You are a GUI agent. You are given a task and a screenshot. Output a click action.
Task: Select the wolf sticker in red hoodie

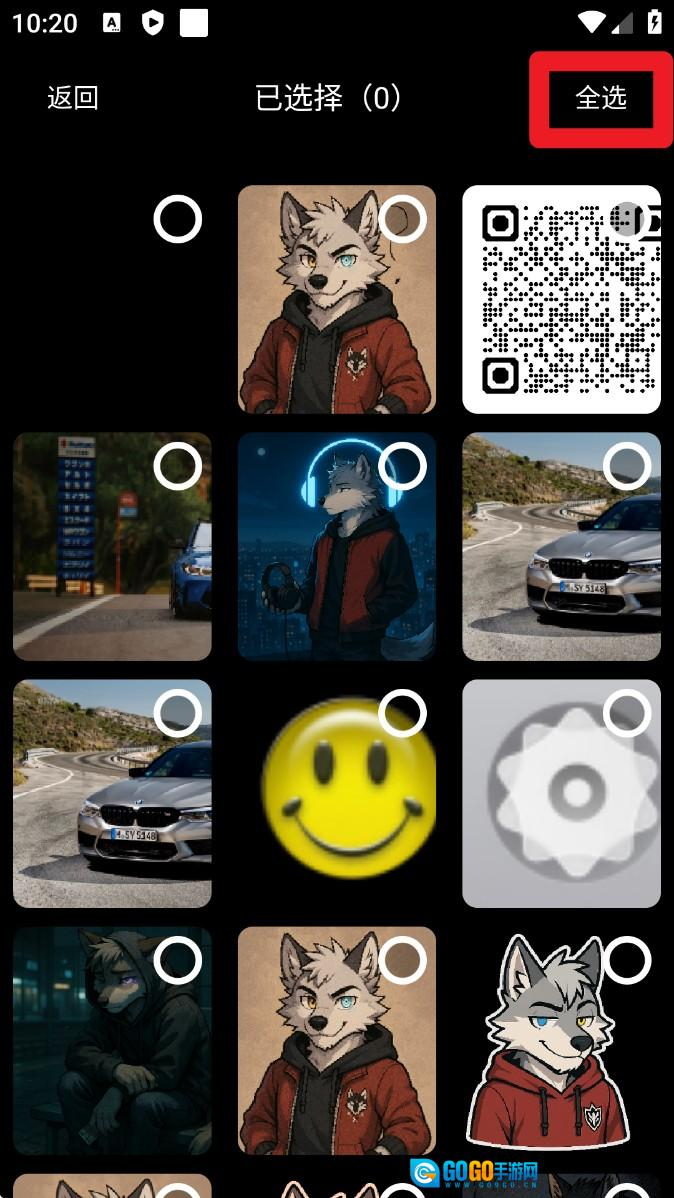[627, 961]
